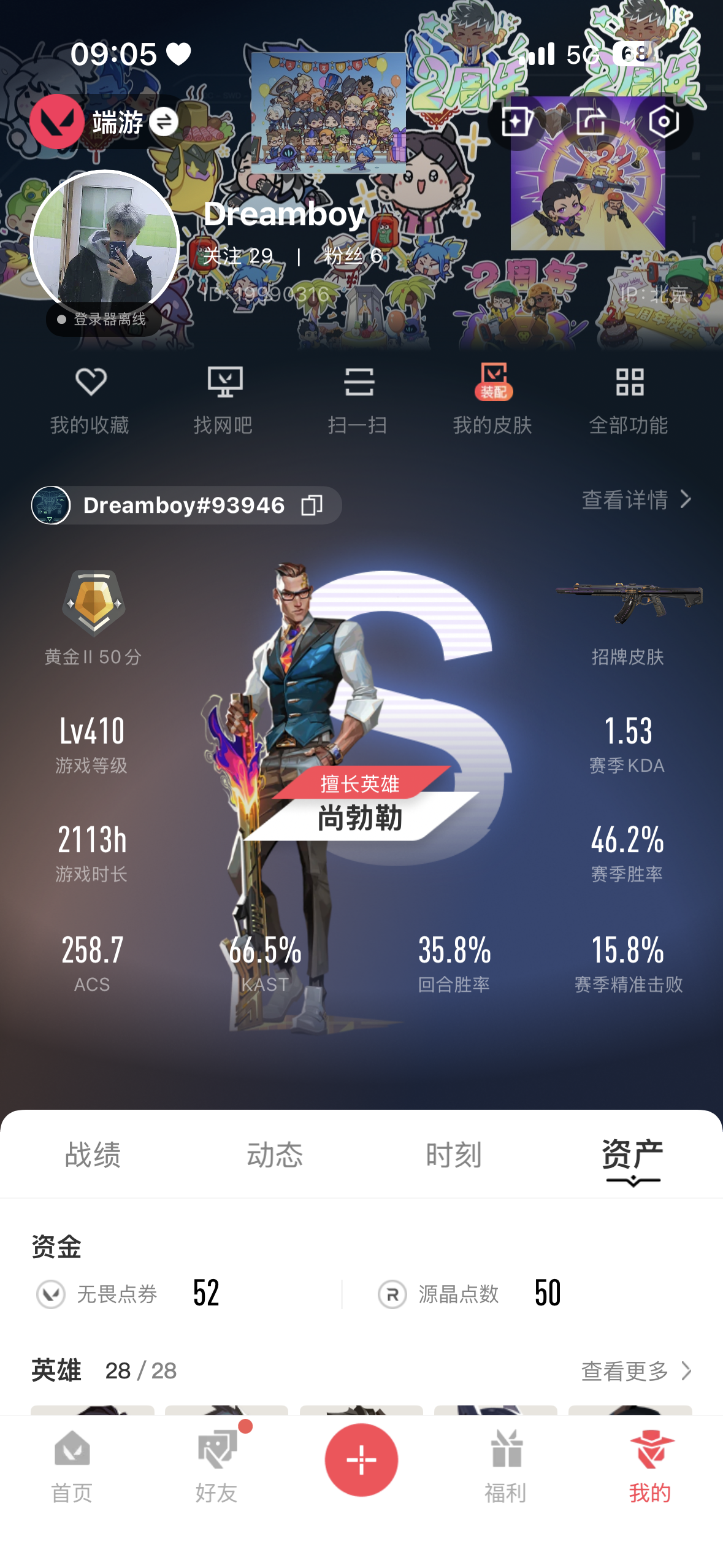This screenshot has width=723, height=1568.
Task: Copy the Dreamboy#93946 game ID
Action: (312, 505)
